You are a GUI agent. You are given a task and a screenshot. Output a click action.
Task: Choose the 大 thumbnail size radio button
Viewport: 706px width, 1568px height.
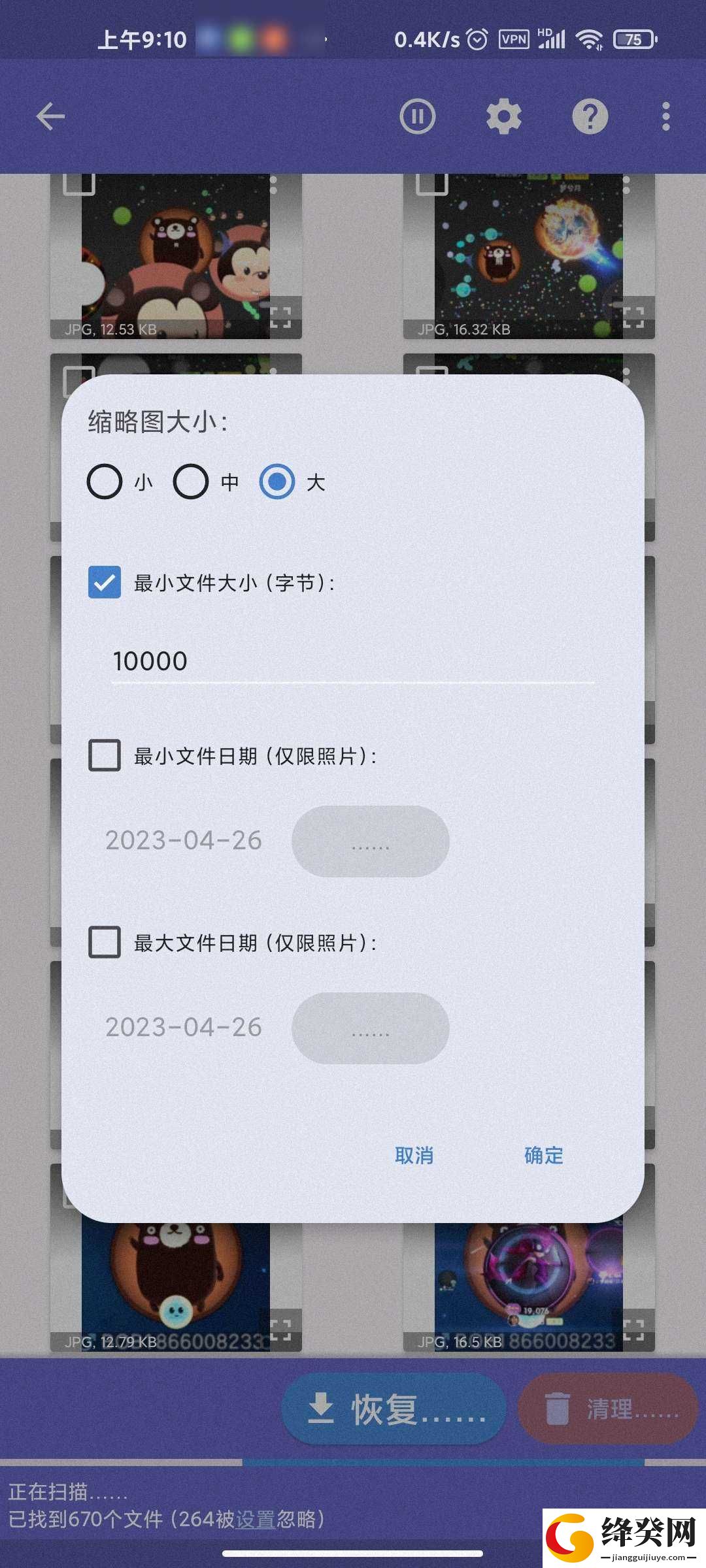(x=277, y=482)
